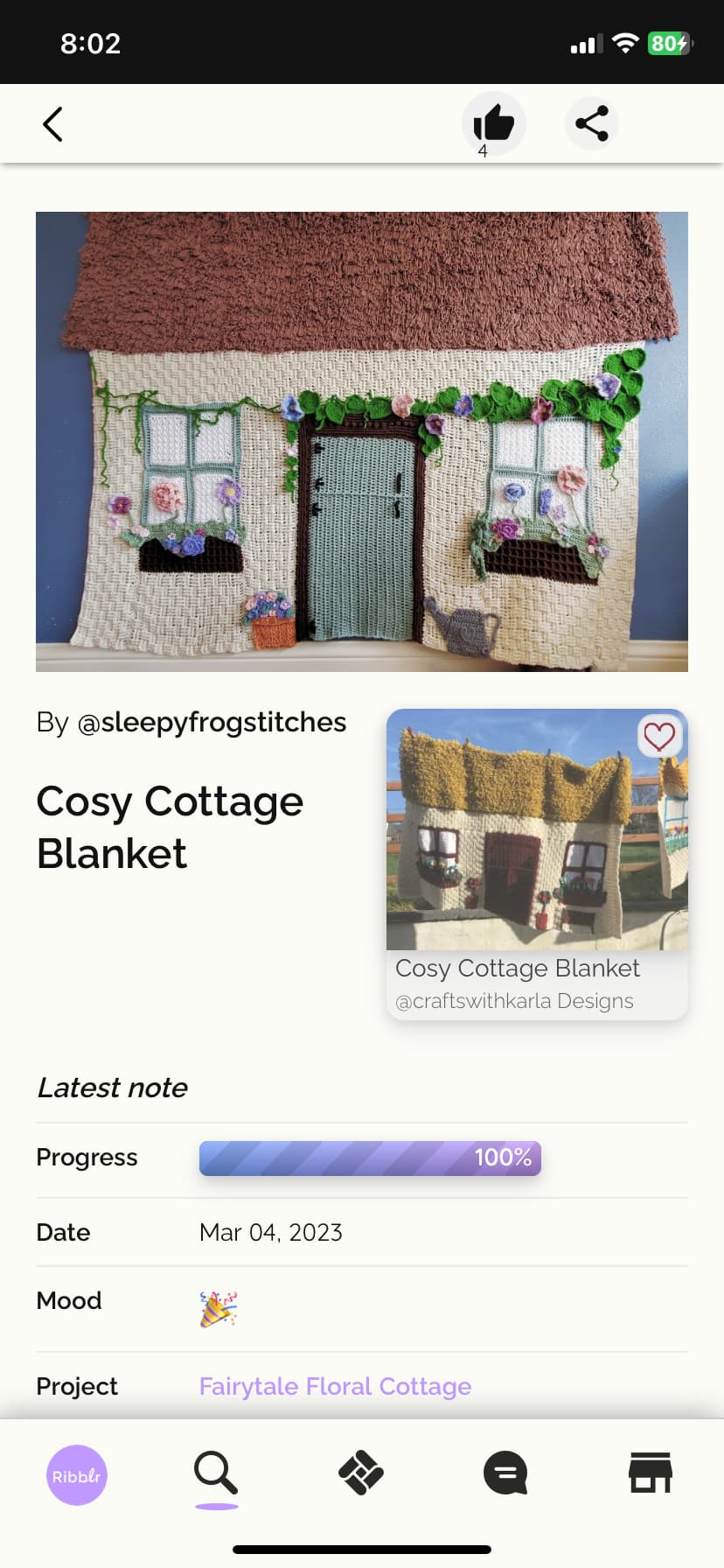Switch to the Ribblr home tab
The width and height of the screenshot is (724, 1568).
tap(77, 1475)
